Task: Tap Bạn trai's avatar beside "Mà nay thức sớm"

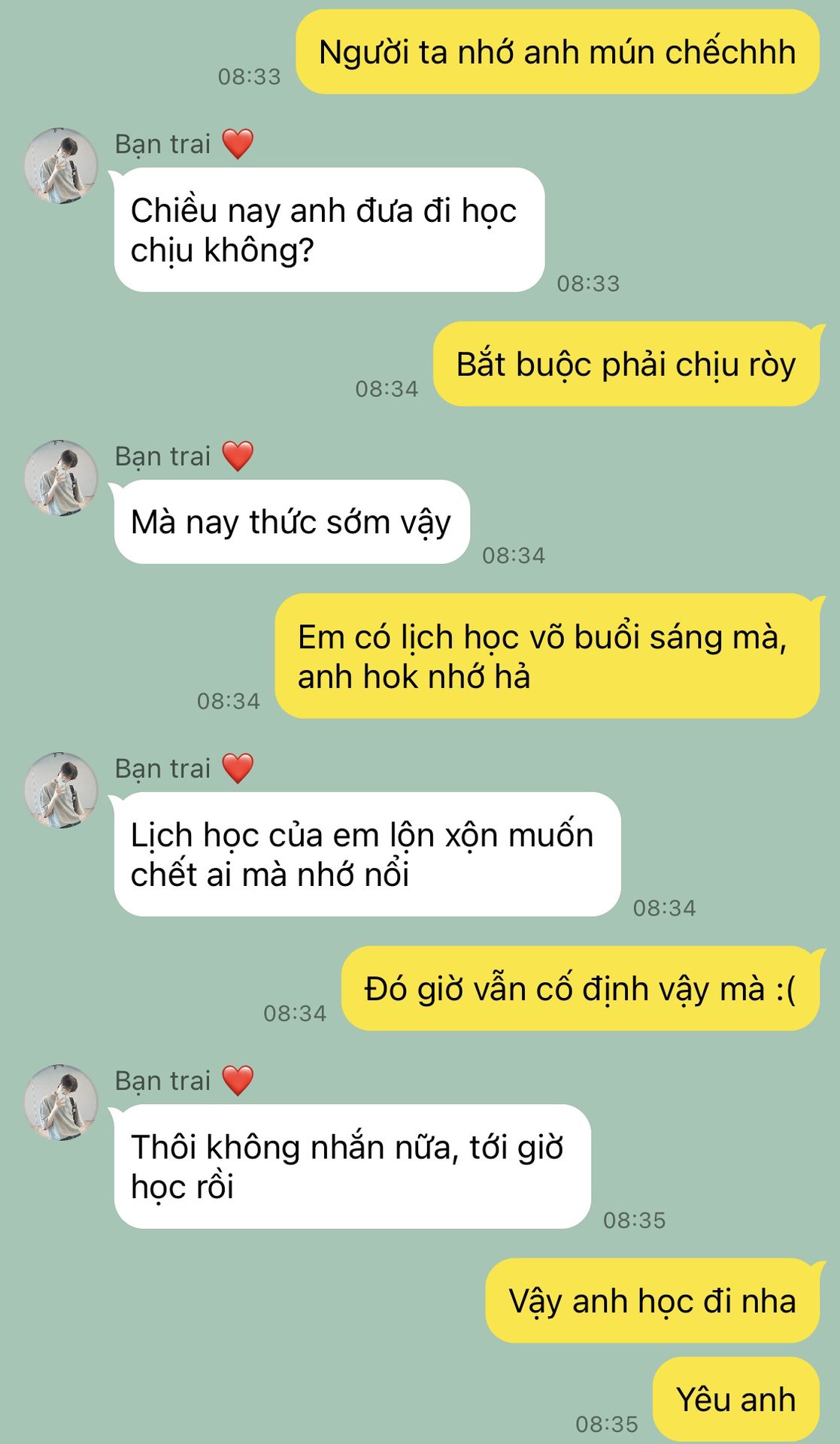Action: point(61,478)
